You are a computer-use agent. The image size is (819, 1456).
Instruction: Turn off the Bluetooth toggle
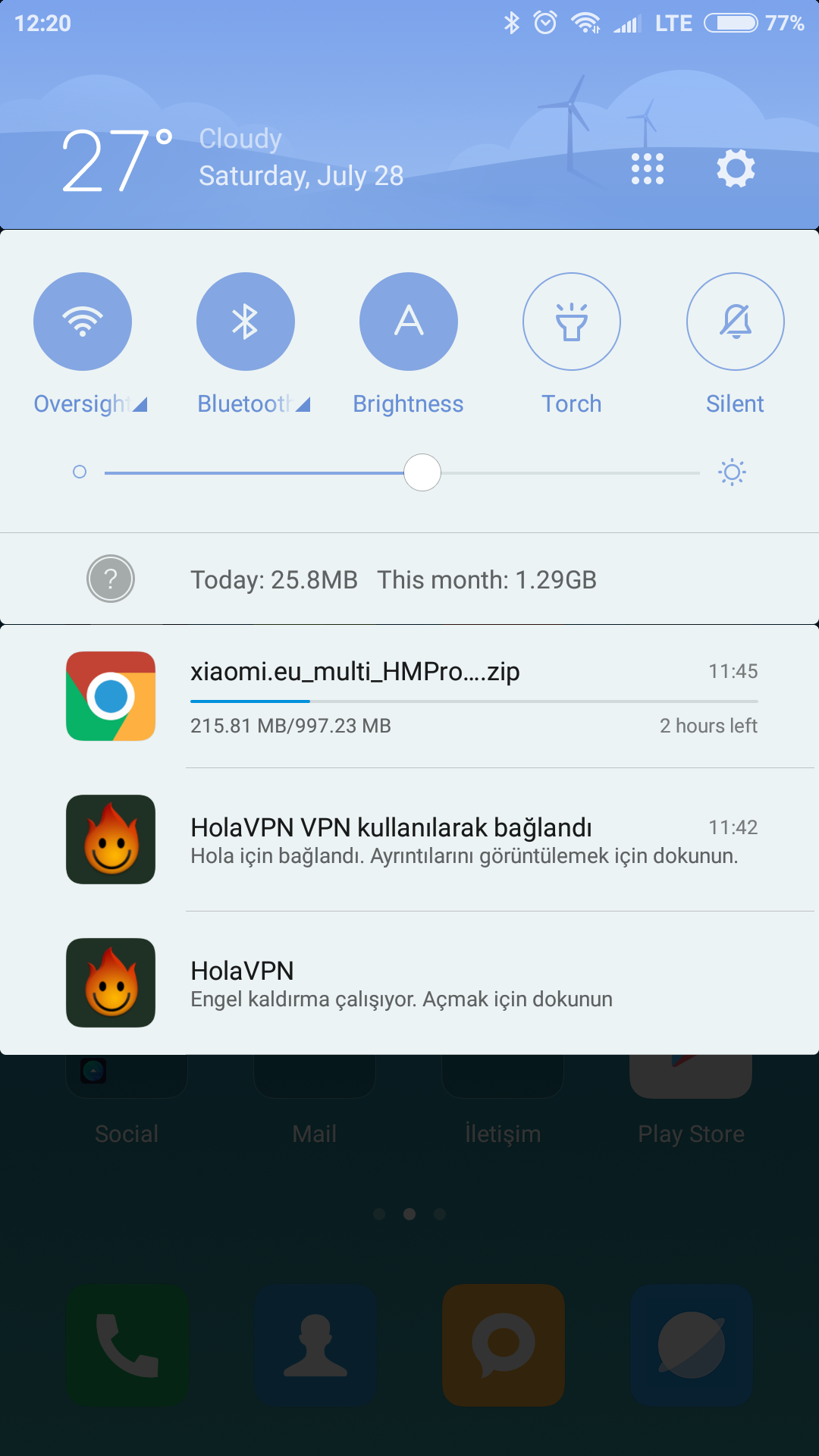tap(246, 322)
